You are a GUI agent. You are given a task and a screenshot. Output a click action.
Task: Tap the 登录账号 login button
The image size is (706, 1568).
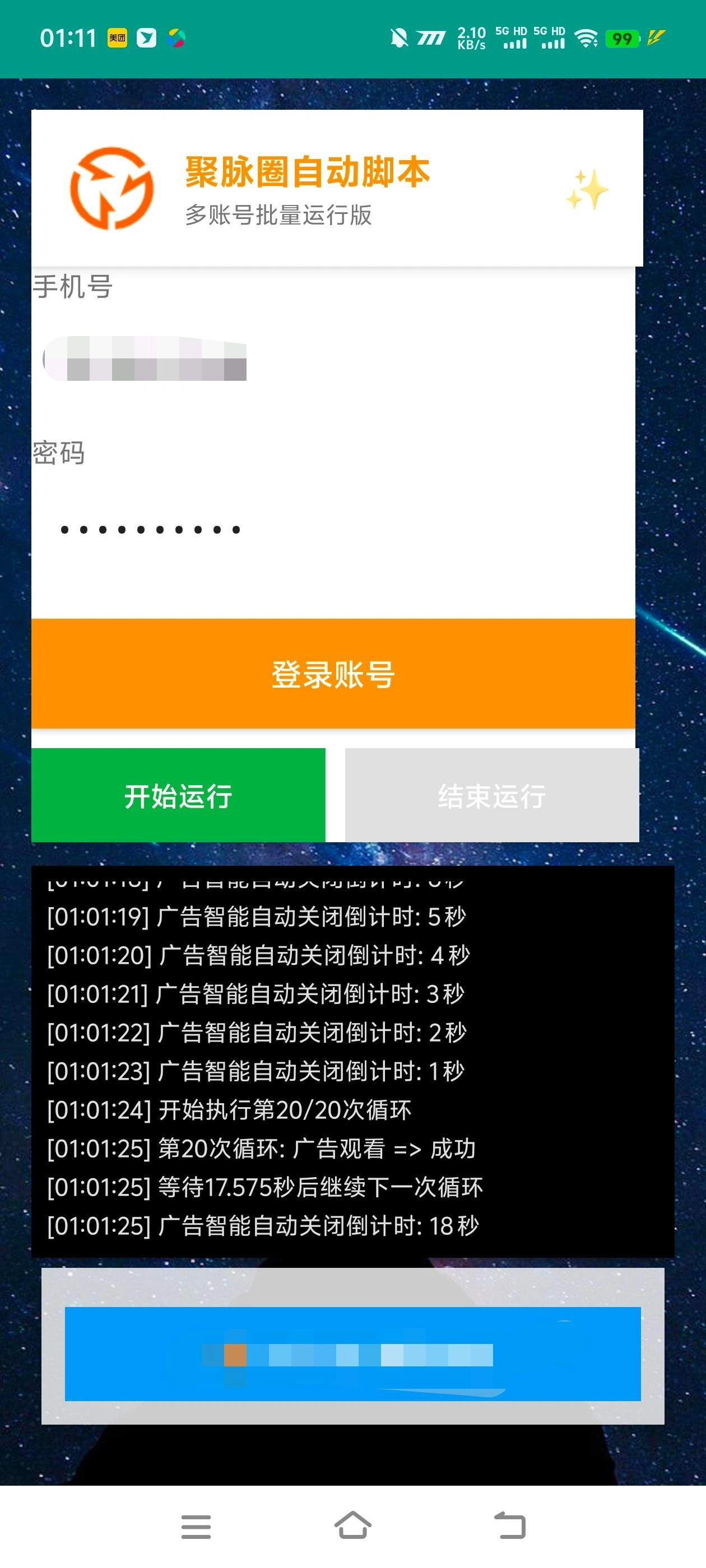click(333, 674)
